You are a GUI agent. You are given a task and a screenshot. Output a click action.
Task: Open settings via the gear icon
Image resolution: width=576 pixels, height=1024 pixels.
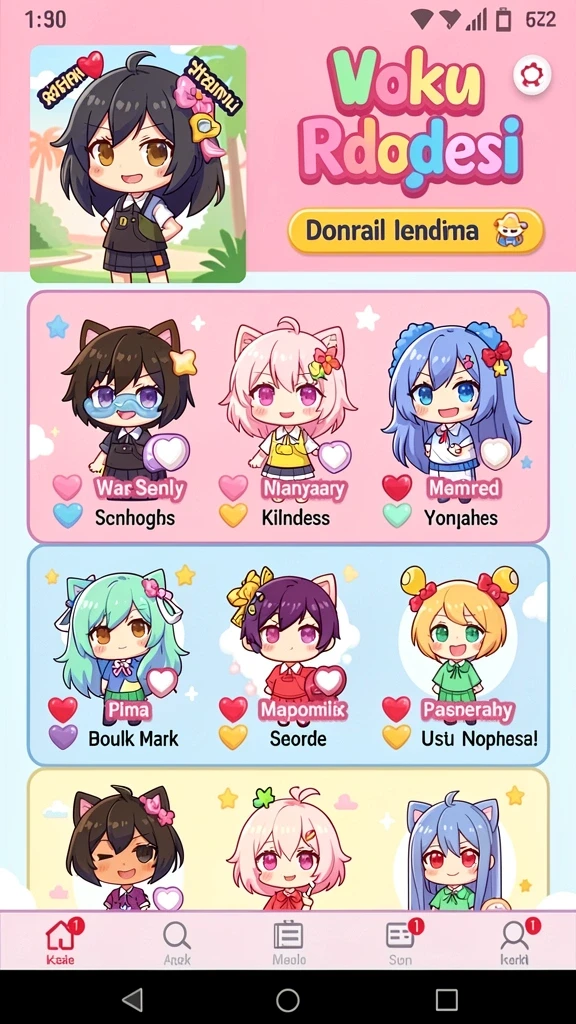click(x=532, y=75)
